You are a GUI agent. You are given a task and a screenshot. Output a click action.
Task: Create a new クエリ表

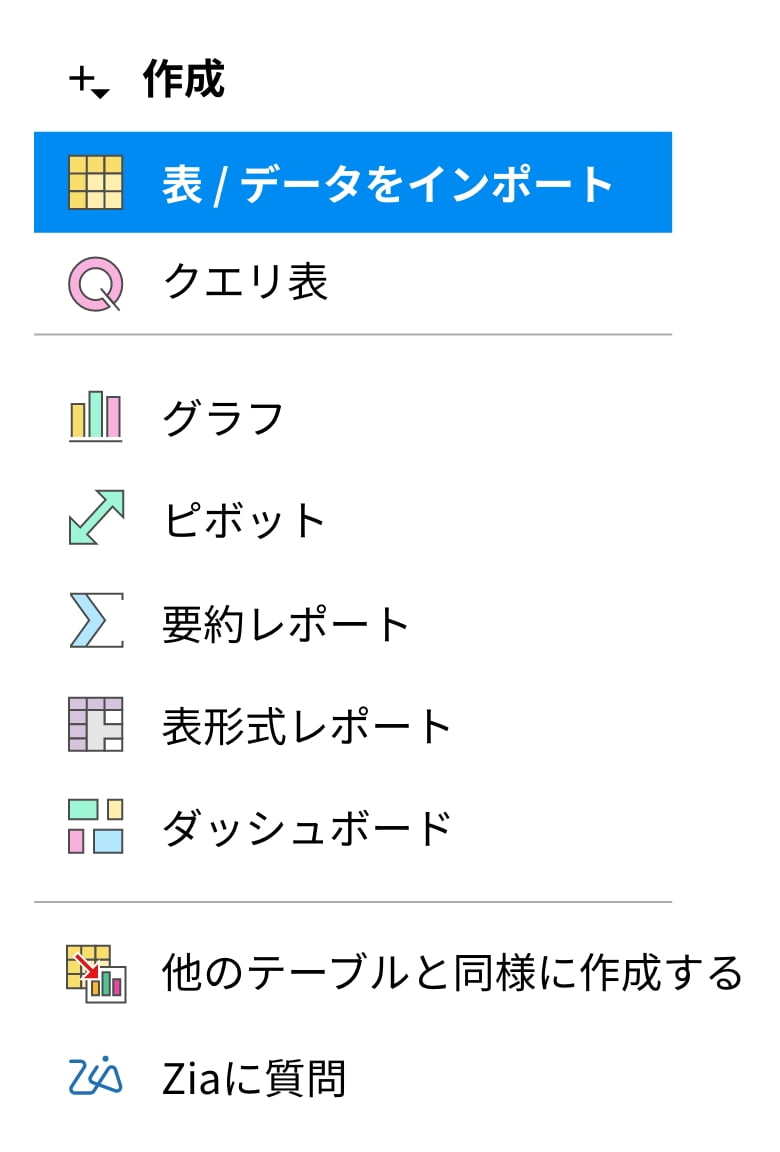click(x=245, y=284)
